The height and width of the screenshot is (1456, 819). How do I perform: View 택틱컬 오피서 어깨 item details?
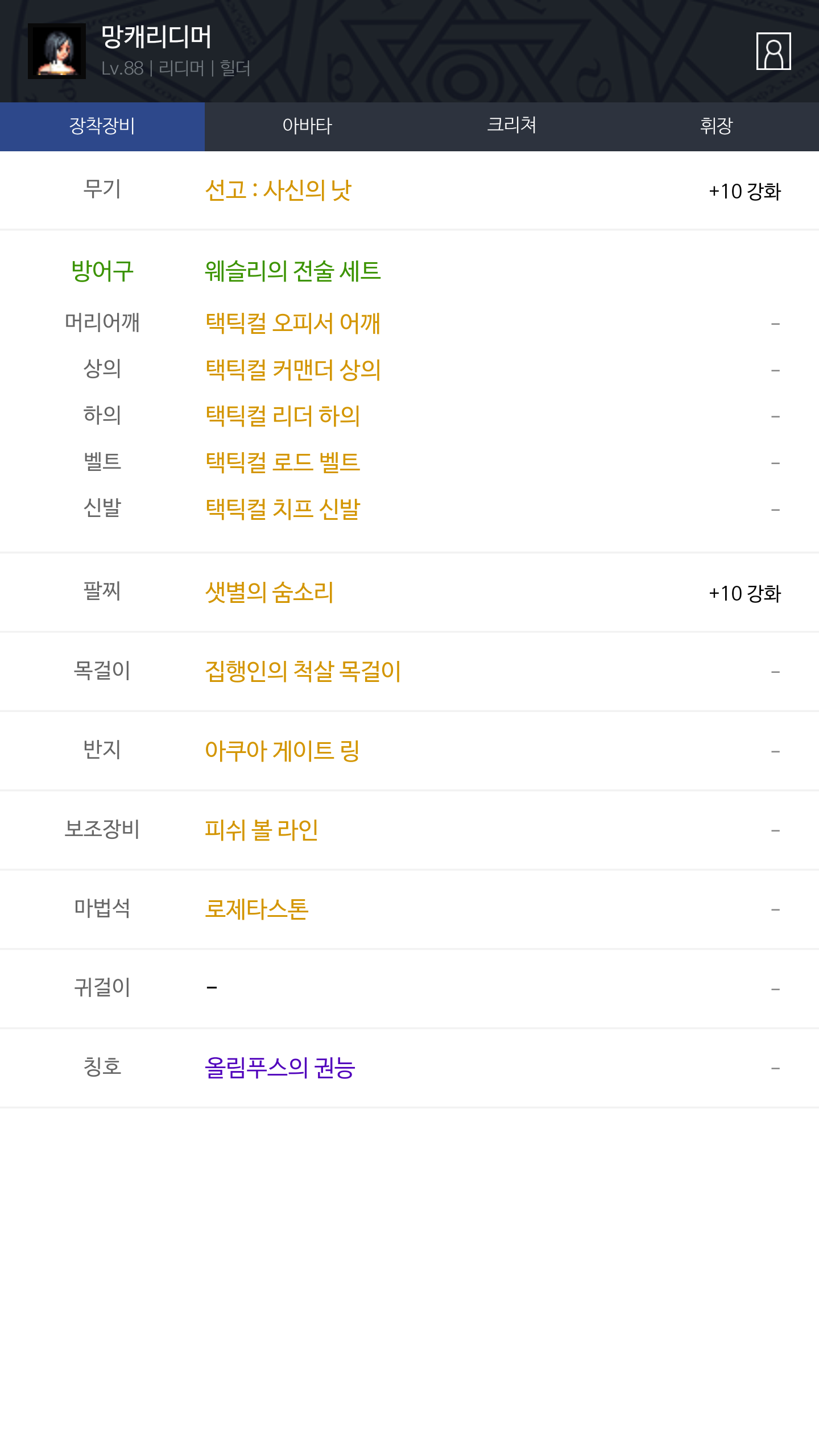[x=292, y=323]
